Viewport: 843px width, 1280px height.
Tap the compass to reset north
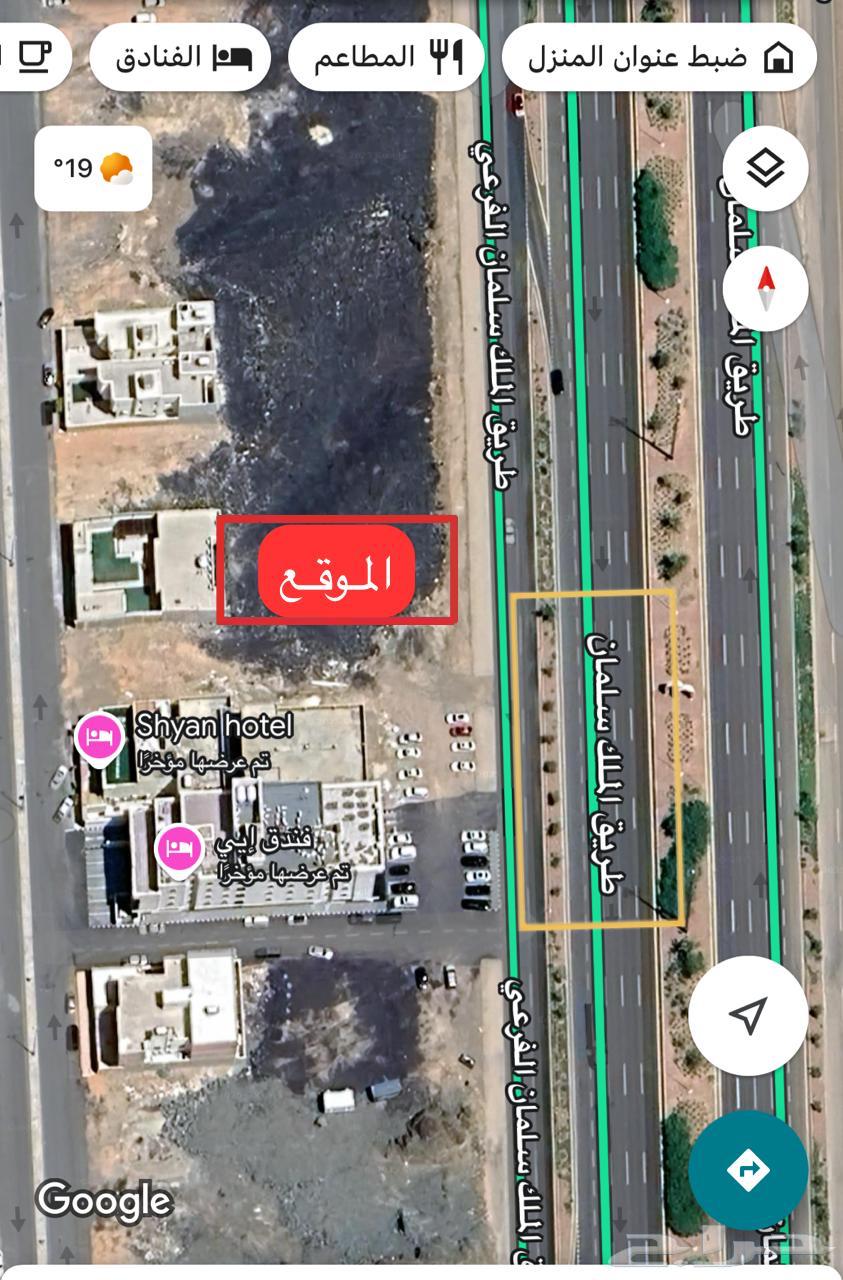(765, 288)
